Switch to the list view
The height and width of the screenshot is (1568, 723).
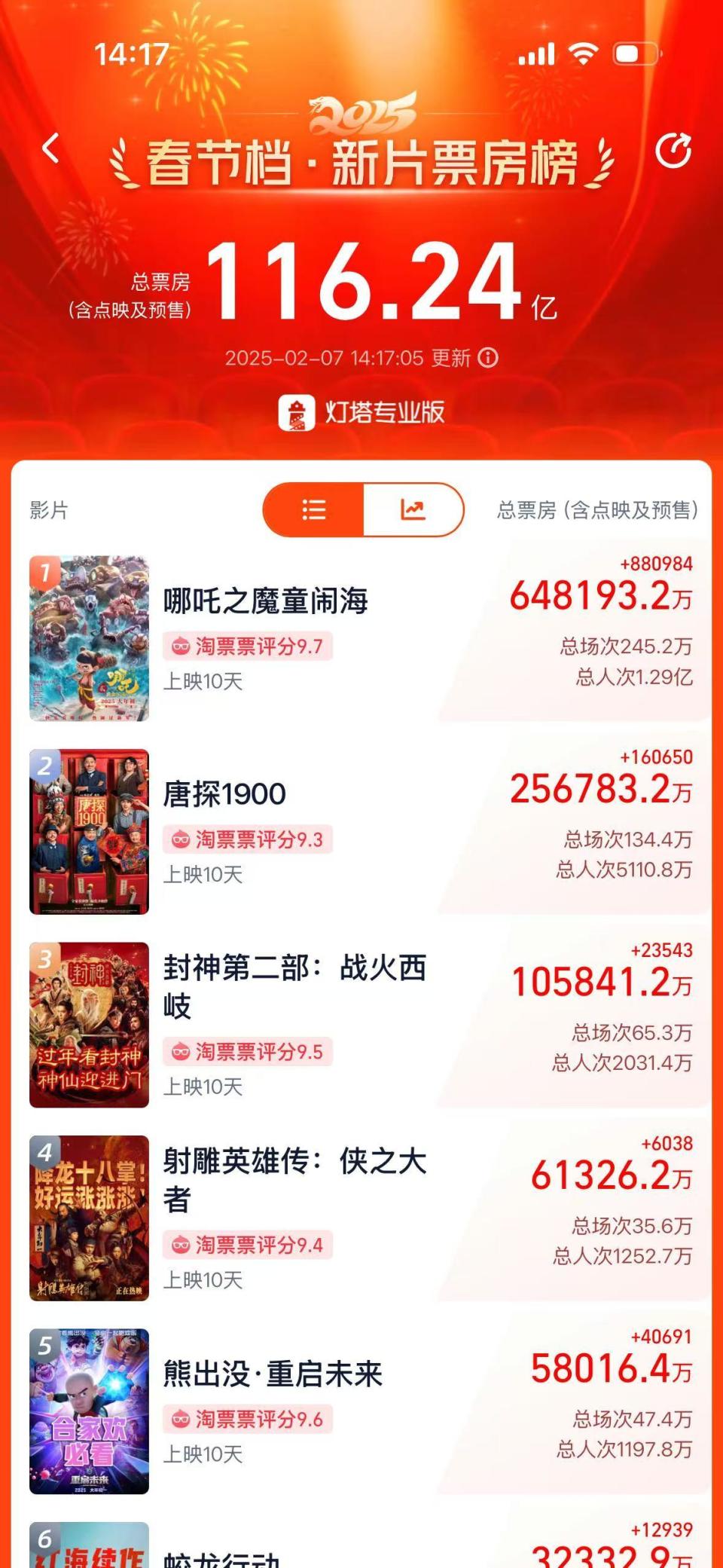point(314,510)
